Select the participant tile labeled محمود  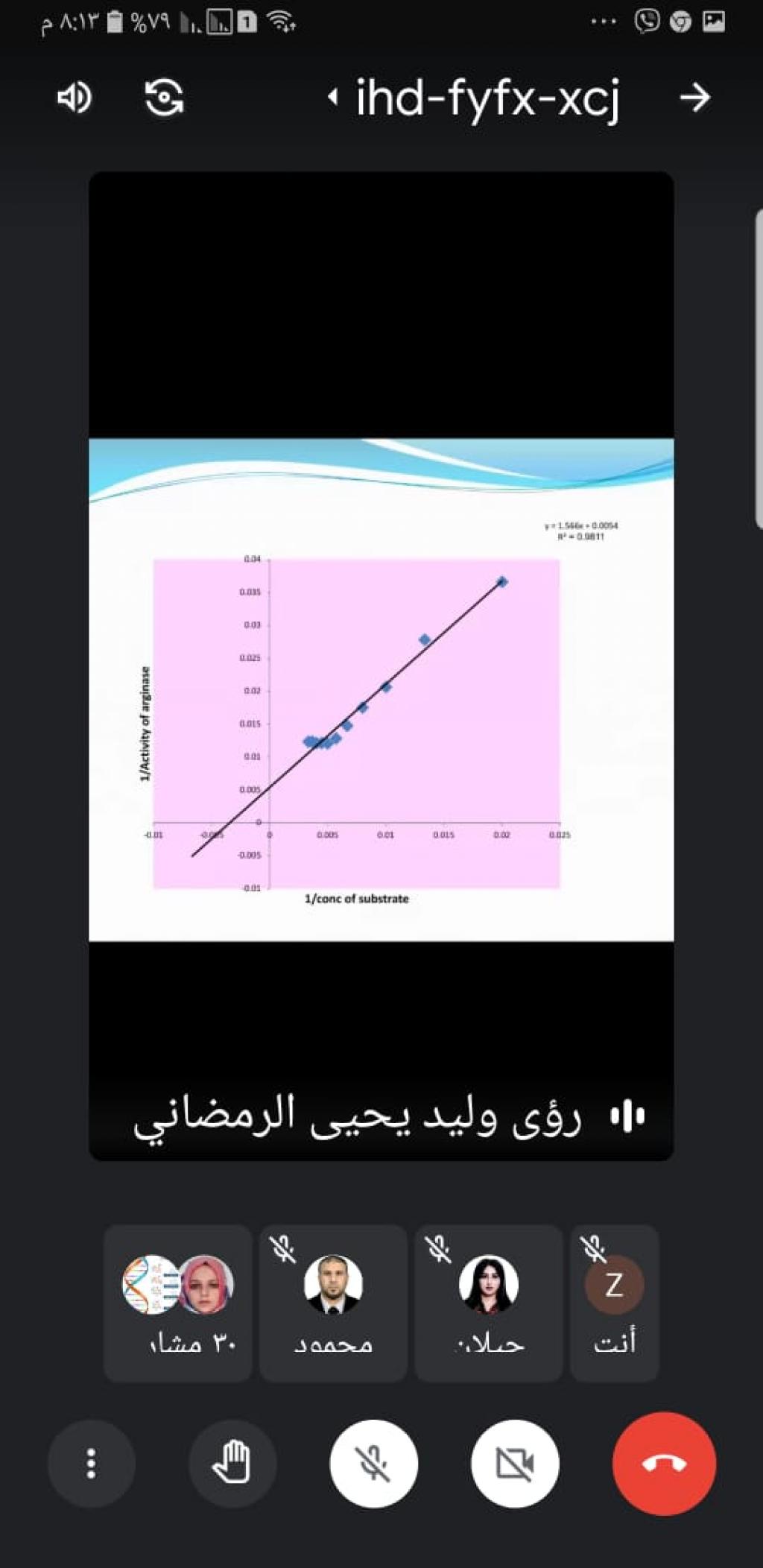(333, 1303)
